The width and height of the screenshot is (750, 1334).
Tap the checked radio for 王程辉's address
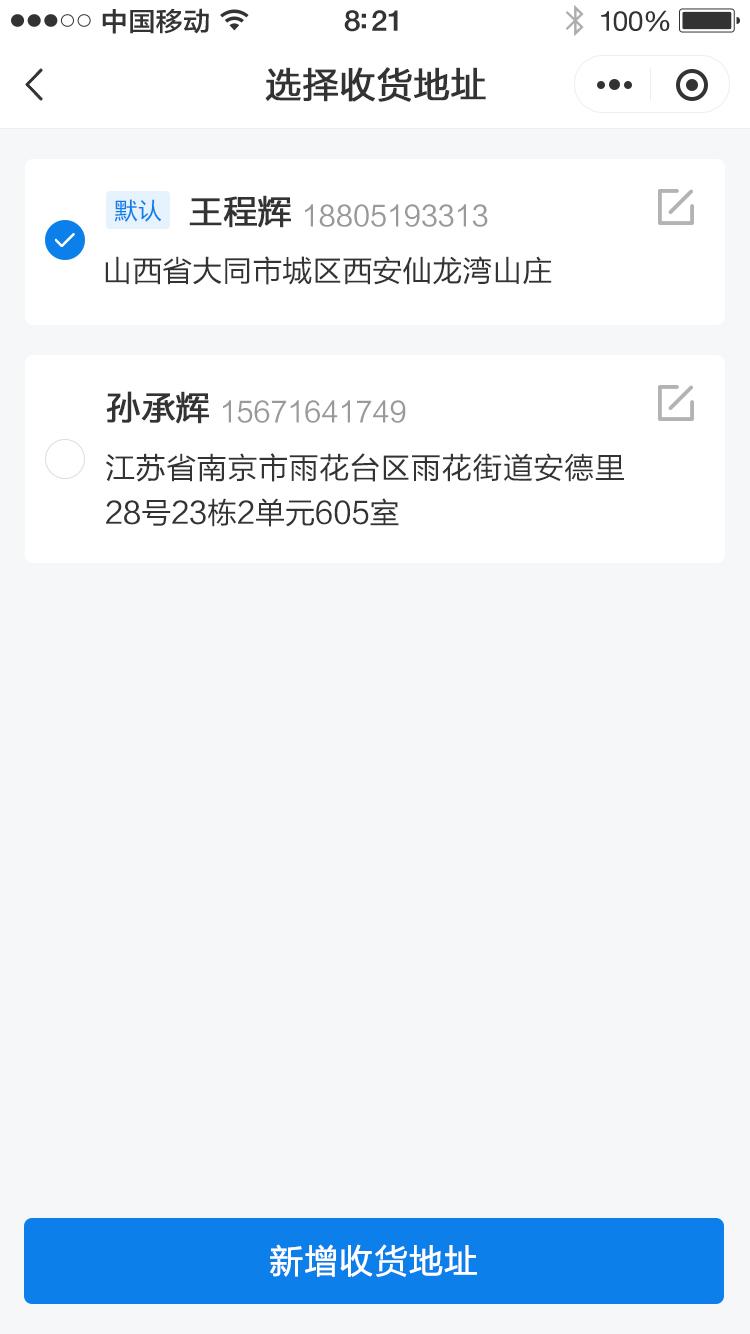(x=65, y=240)
